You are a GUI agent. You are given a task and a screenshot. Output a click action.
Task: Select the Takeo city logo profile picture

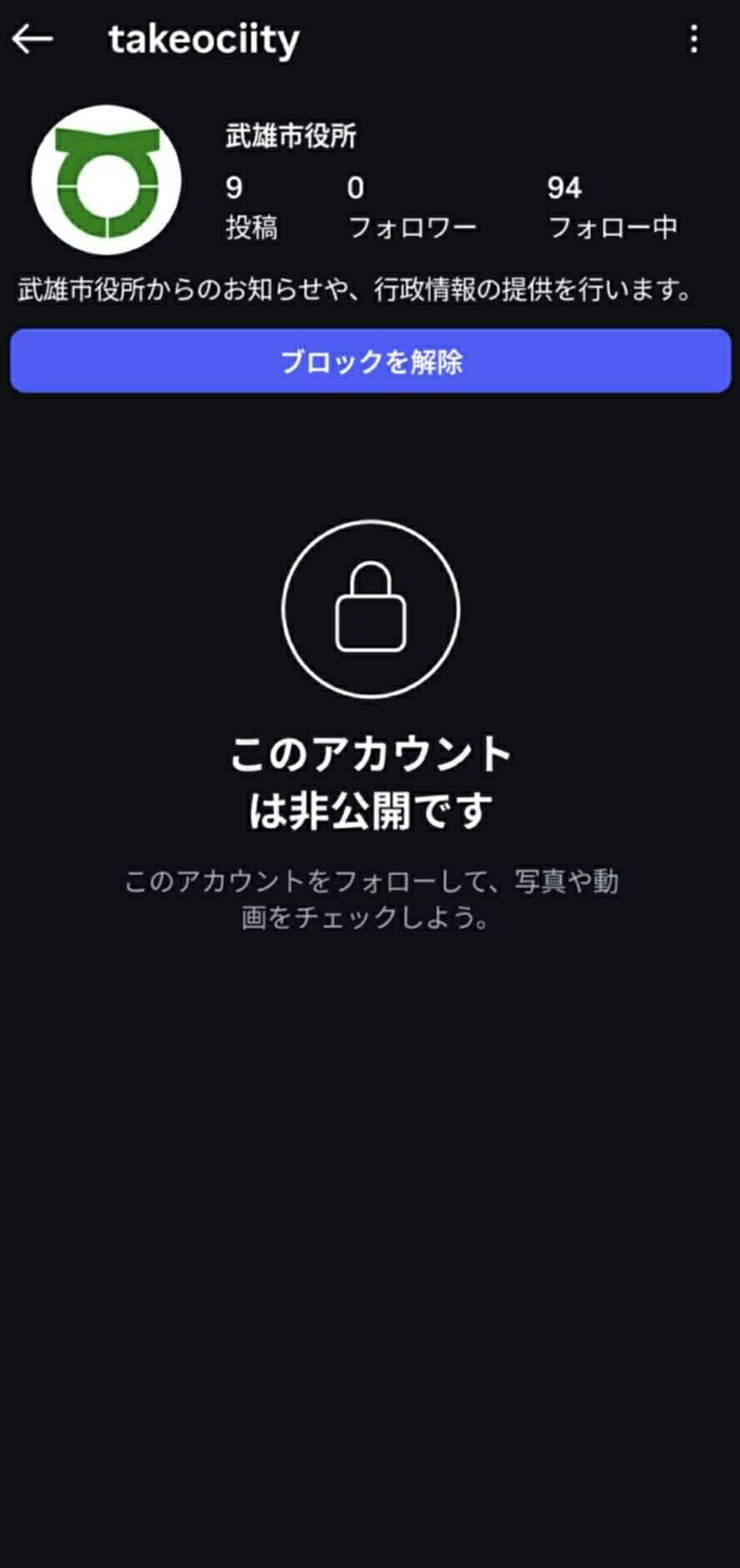(107, 177)
